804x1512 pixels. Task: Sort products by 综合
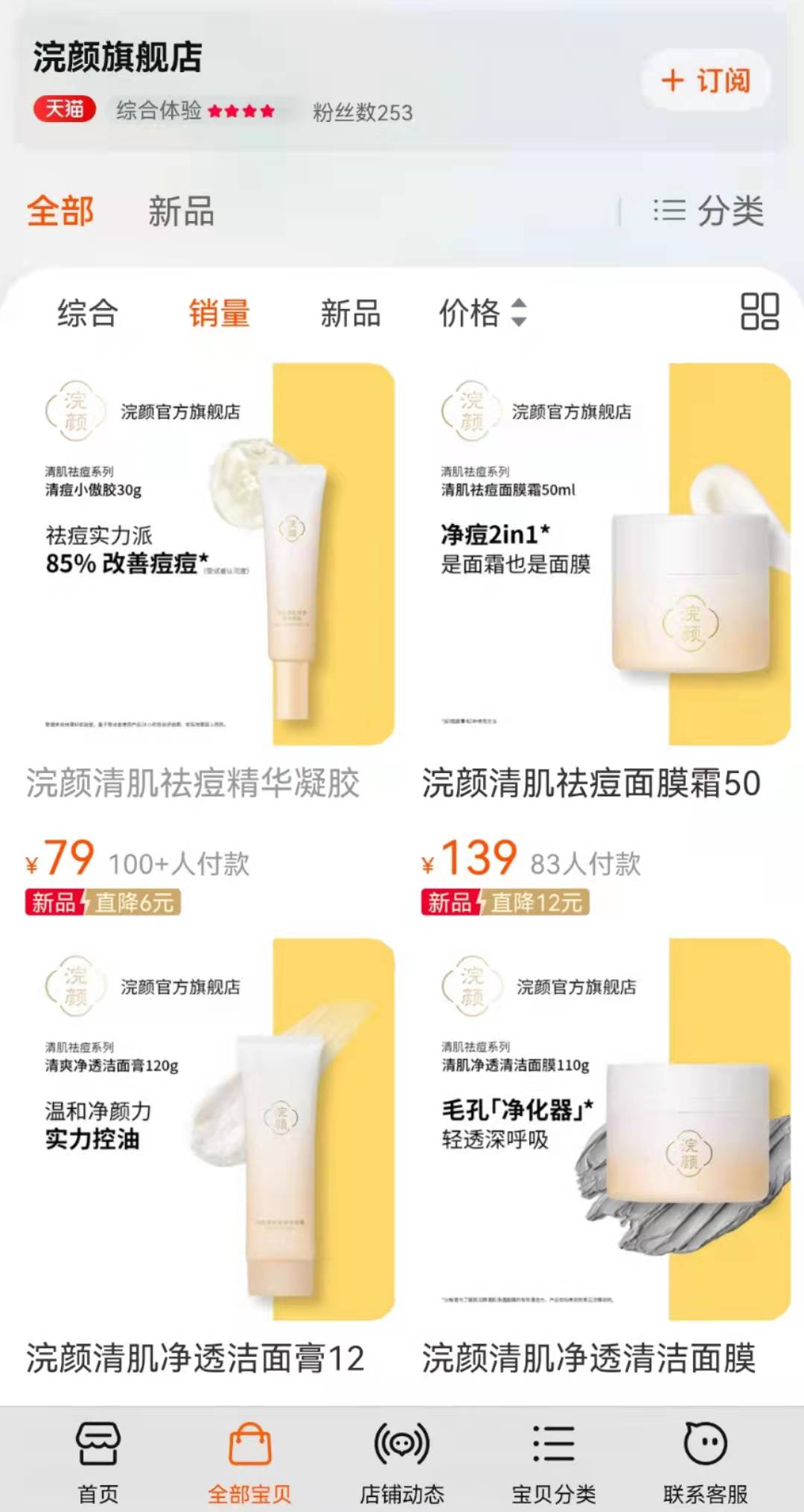87,313
